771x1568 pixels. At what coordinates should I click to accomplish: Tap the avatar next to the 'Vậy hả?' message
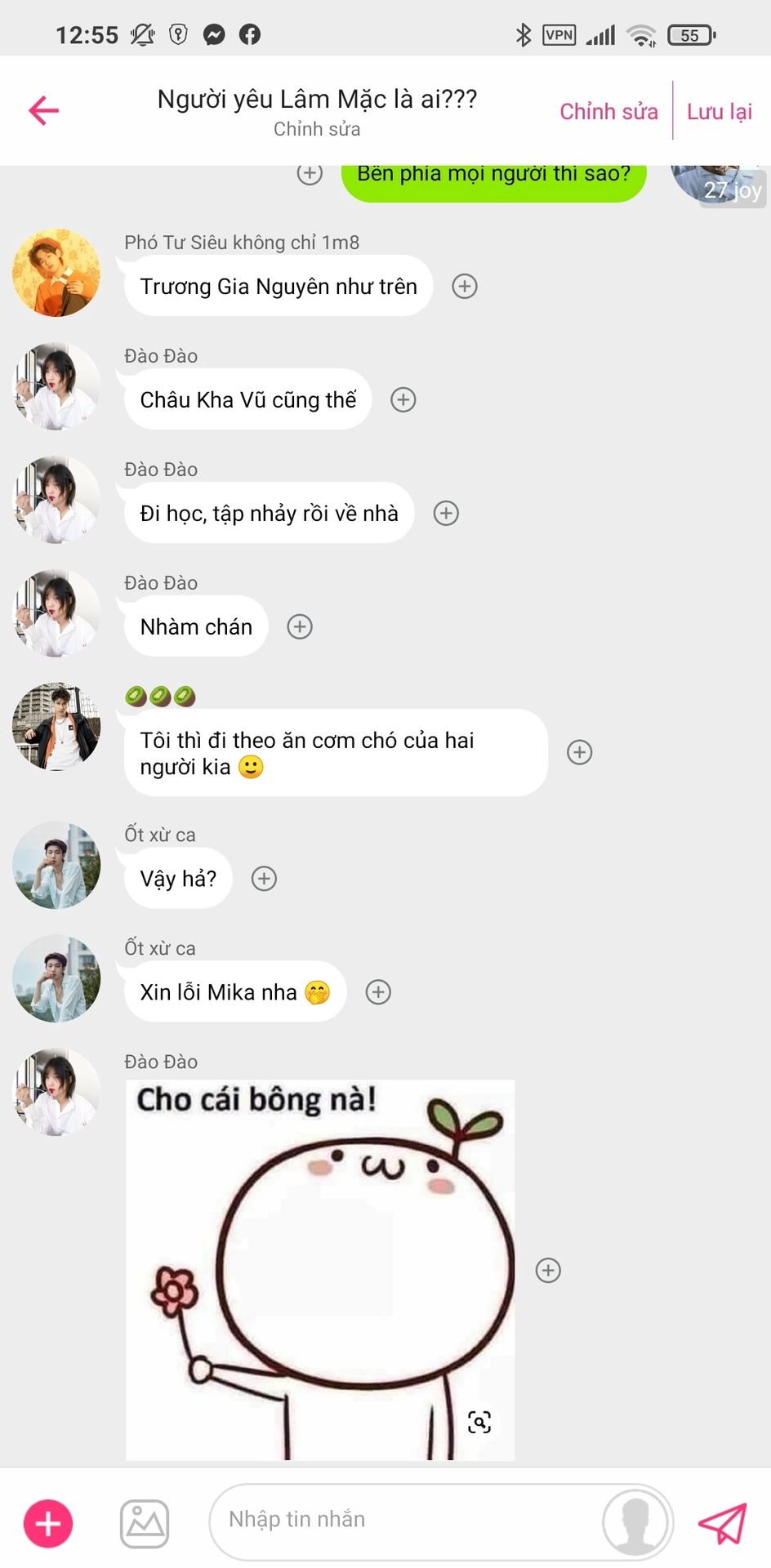tap(56, 865)
